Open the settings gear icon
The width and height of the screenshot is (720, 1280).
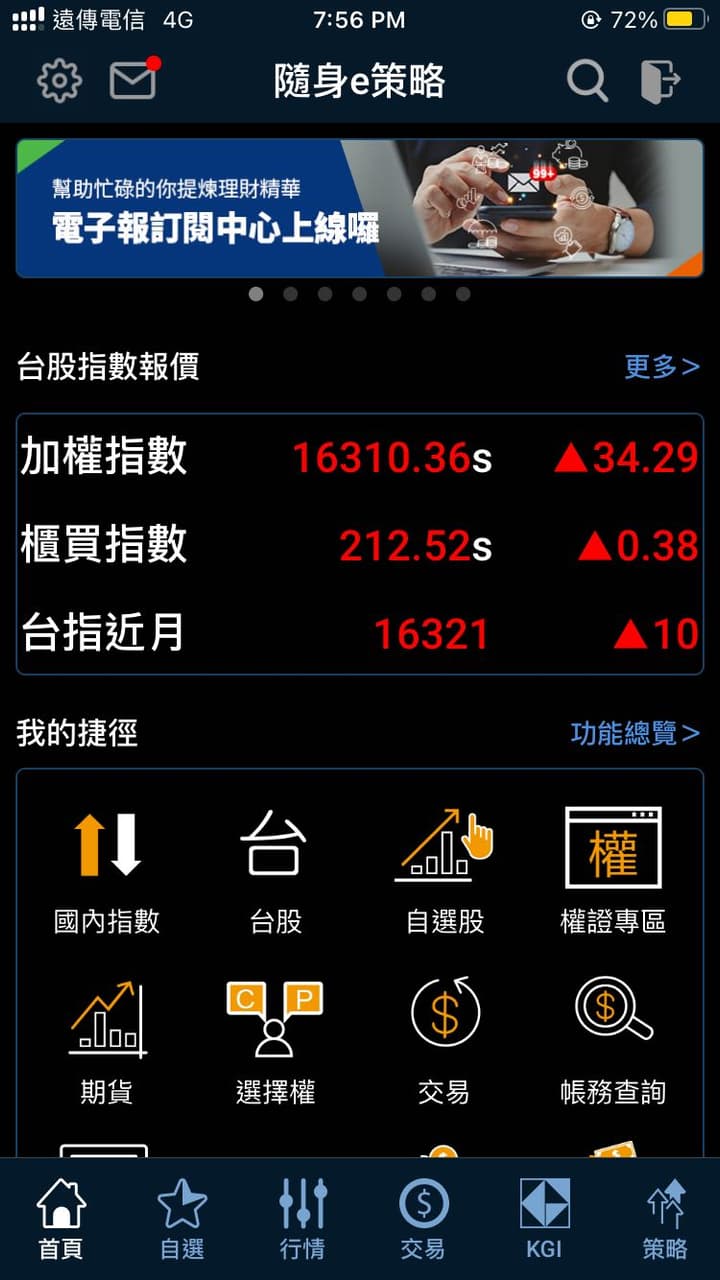coord(59,81)
